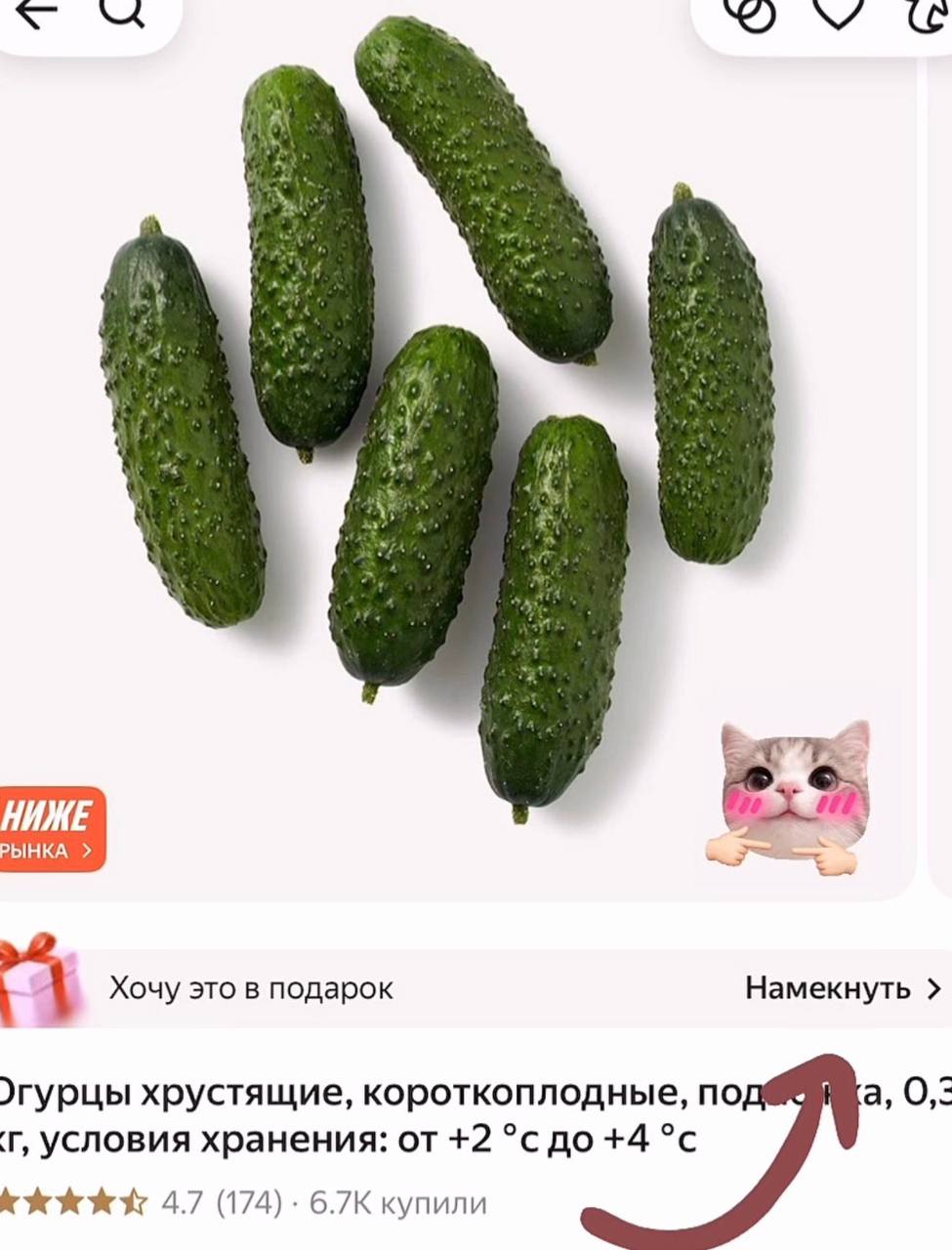This screenshot has width=952, height=1250.
Task: Add the cucumbers to favorites with the heart
Action: 839,12
